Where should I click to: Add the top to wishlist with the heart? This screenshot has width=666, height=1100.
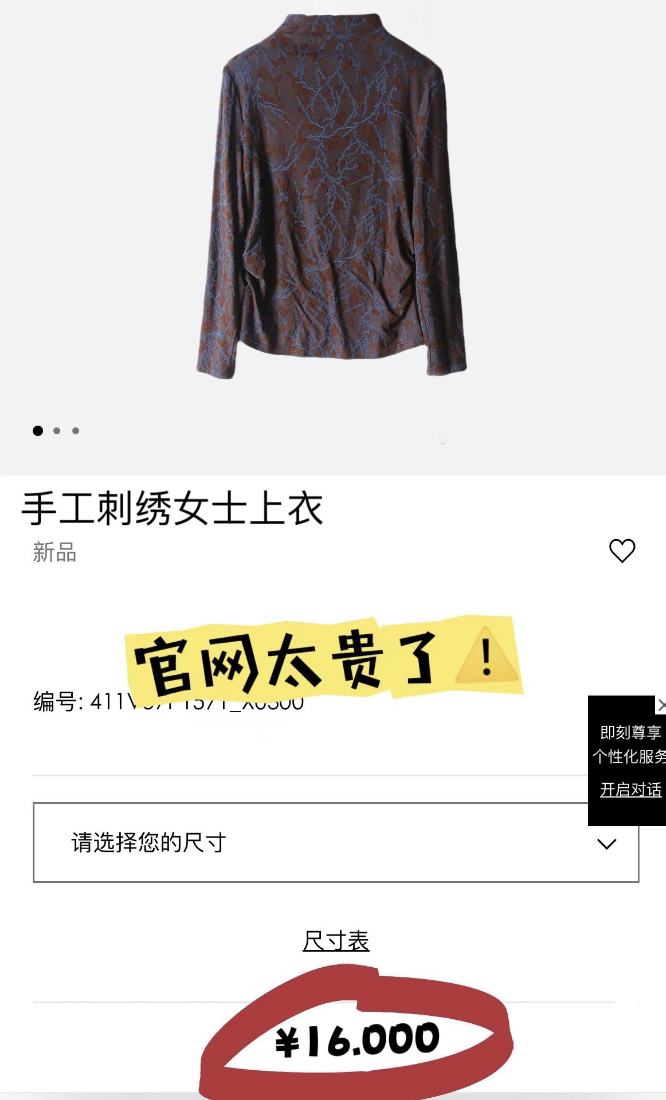[x=622, y=551]
